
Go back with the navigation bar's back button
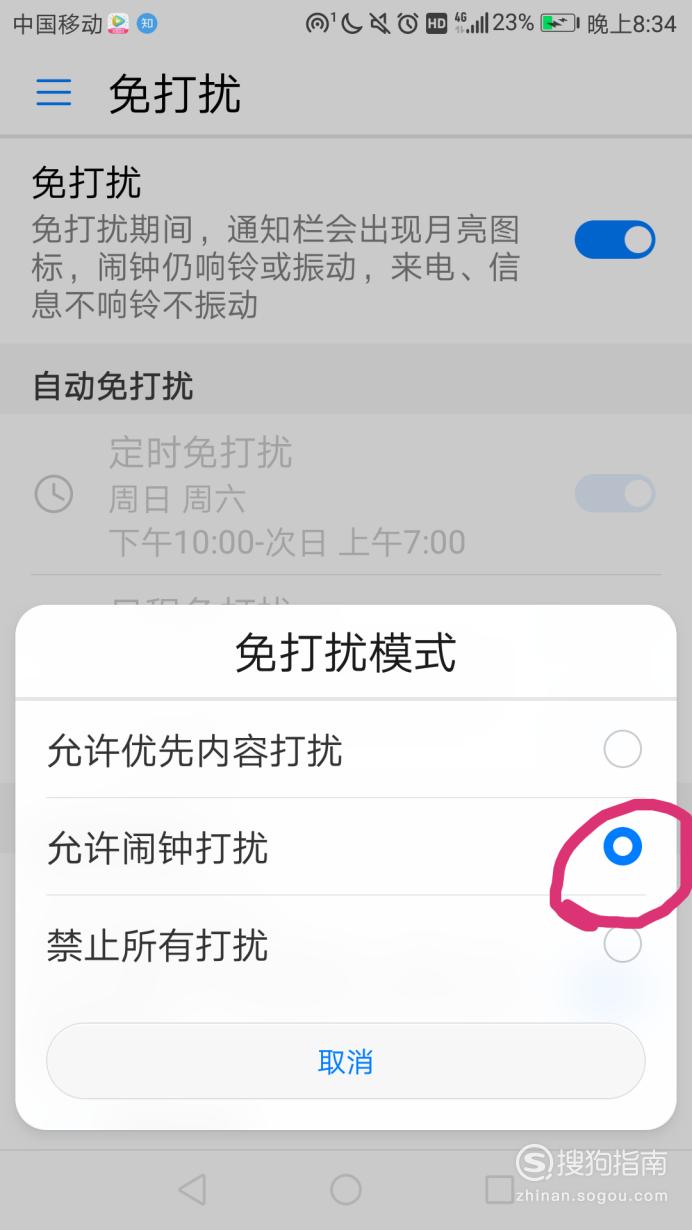(x=191, y=1189)
